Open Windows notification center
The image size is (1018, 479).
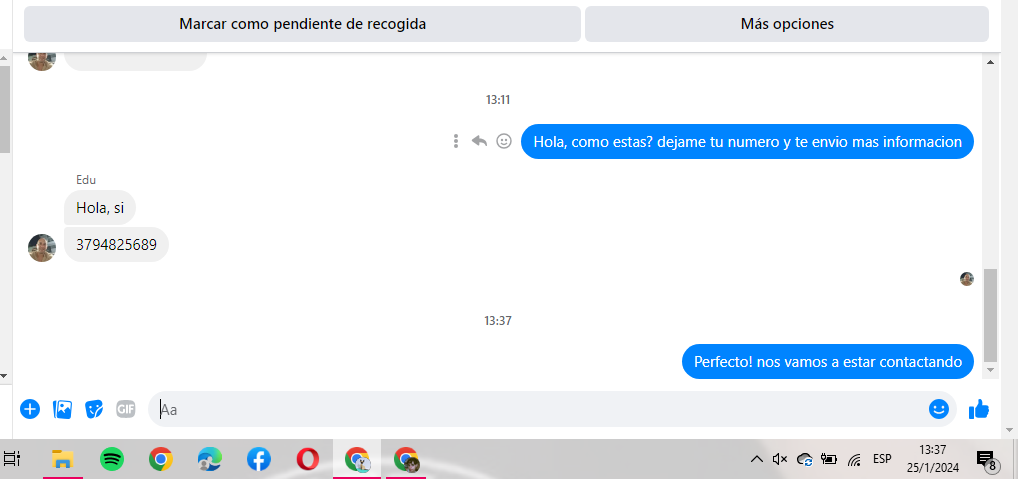coord(986,460)
